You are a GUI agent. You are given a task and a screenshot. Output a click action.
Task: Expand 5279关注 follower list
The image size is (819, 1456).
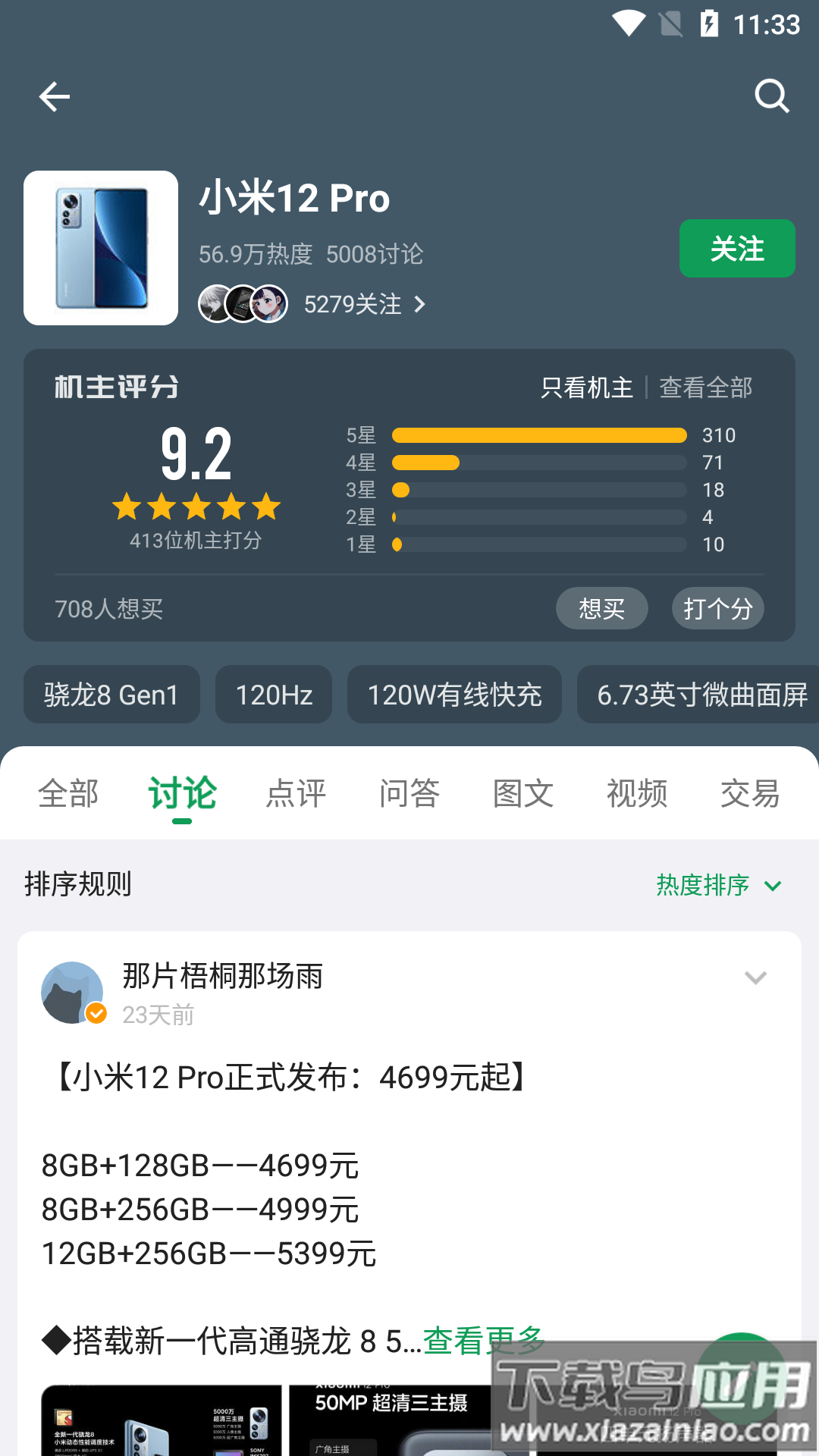(353, 304)
